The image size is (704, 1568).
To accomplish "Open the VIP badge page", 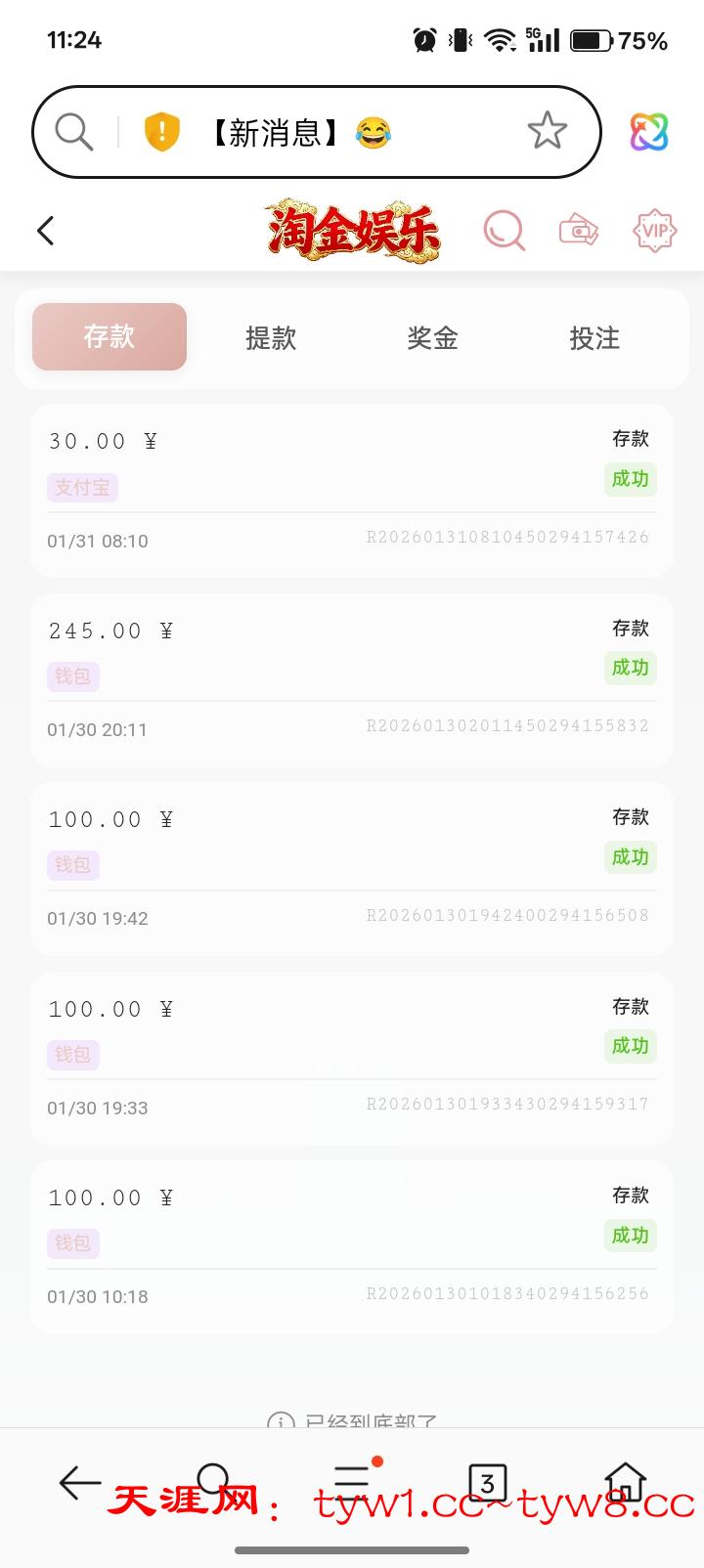I will [x=654, y=232].
